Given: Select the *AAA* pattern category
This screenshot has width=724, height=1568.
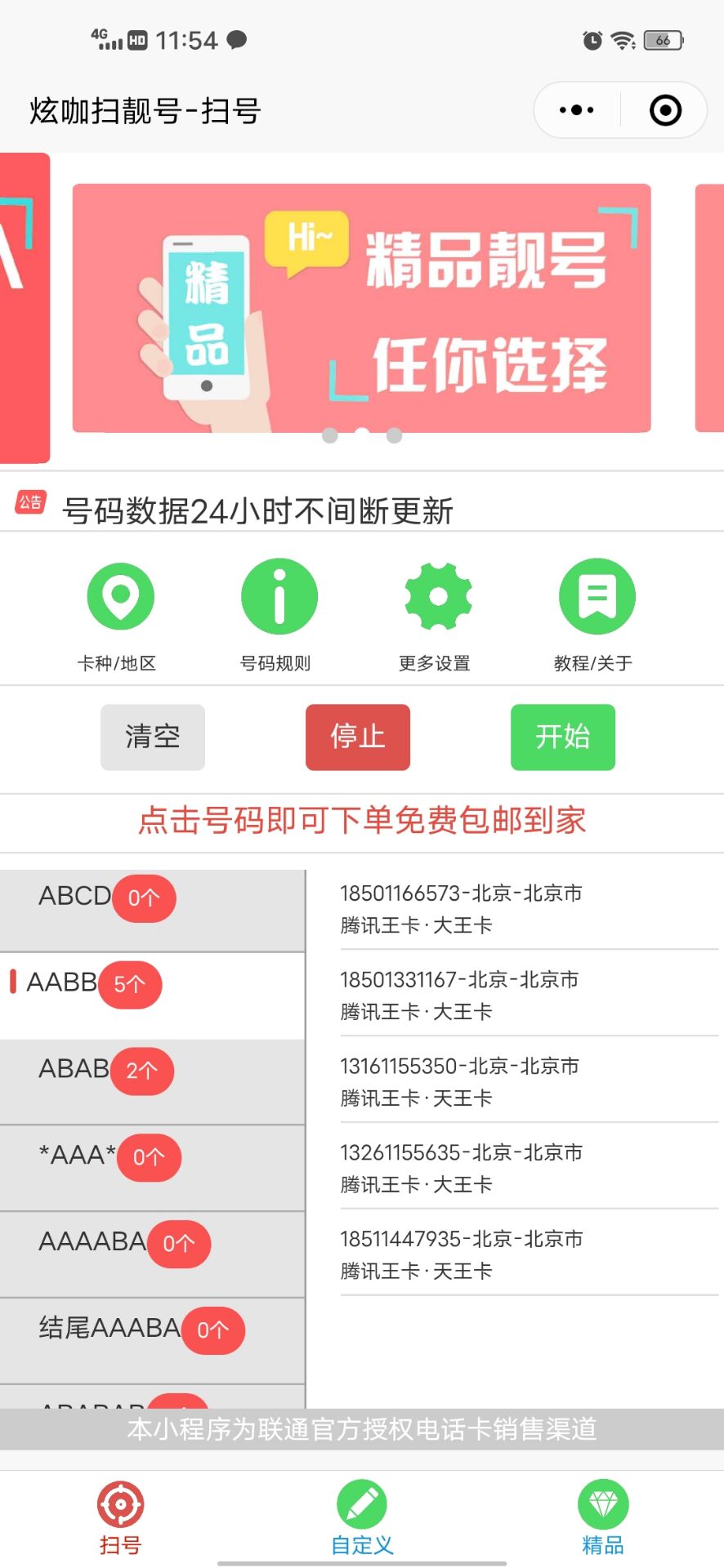Looking at the screenshot, I should tap(152, 1168).
